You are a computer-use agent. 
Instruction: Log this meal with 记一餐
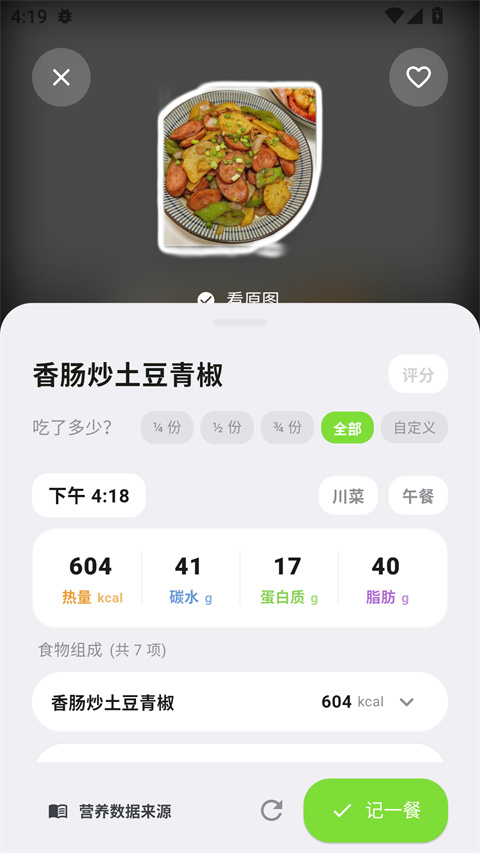tap(376, 811)
